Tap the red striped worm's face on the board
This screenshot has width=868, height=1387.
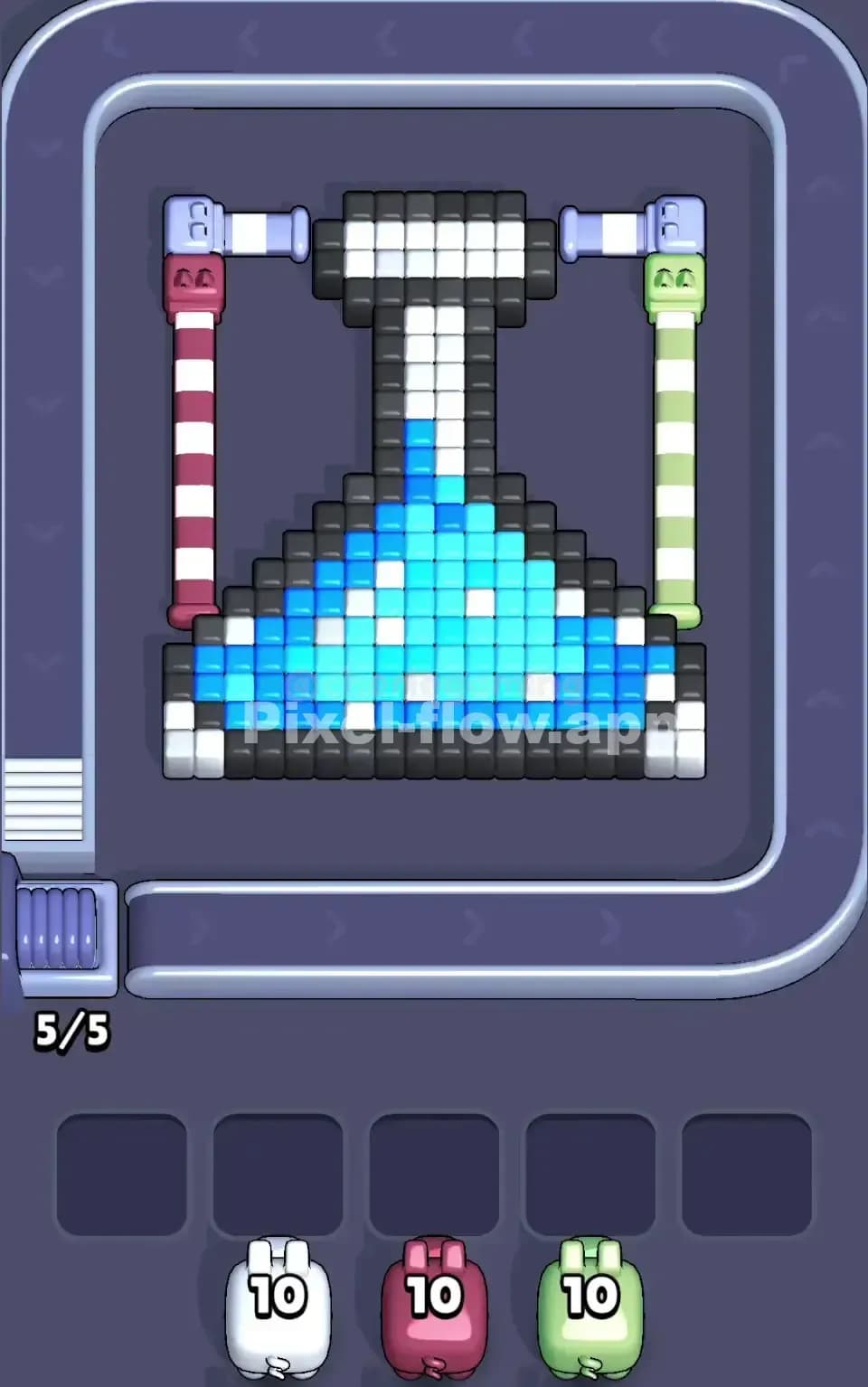click(193, 282)
